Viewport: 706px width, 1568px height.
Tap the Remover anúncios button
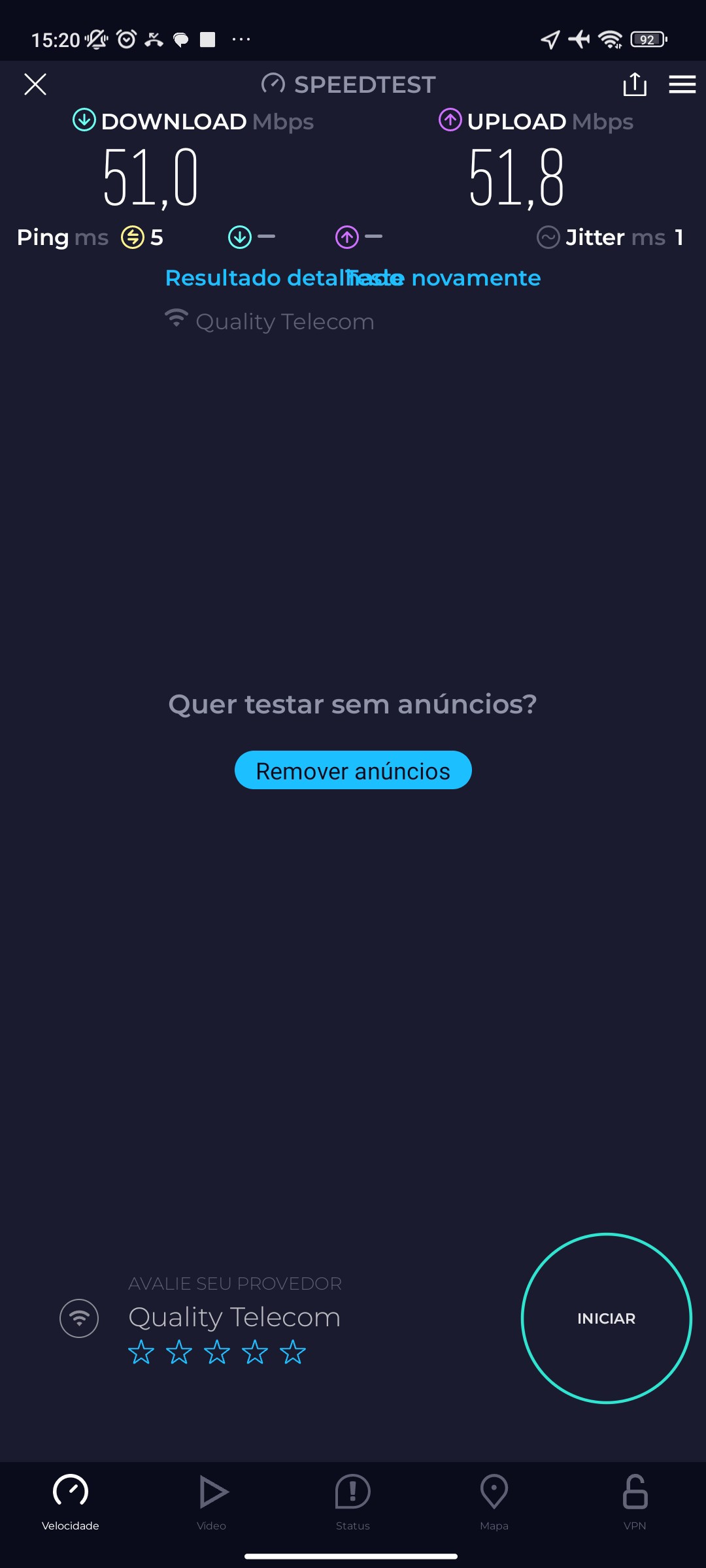point(353,770)
